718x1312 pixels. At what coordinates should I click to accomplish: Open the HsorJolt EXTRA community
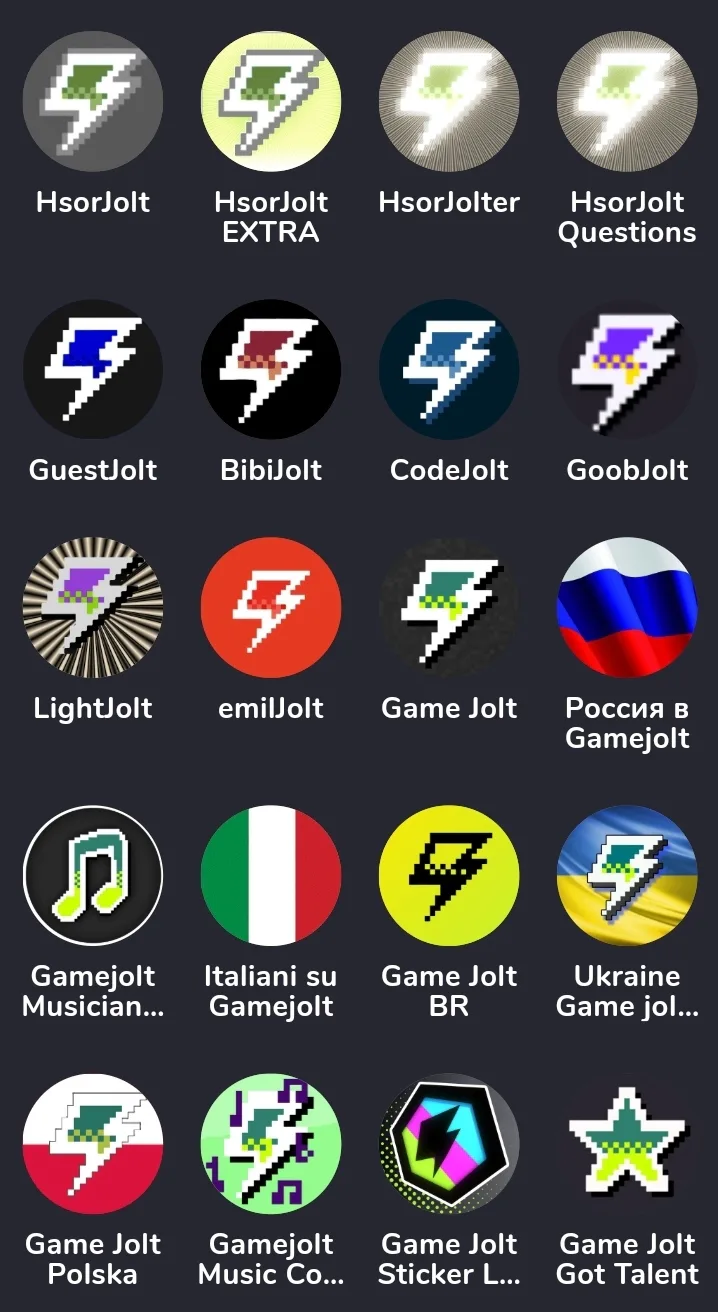(x=271, y=101)
